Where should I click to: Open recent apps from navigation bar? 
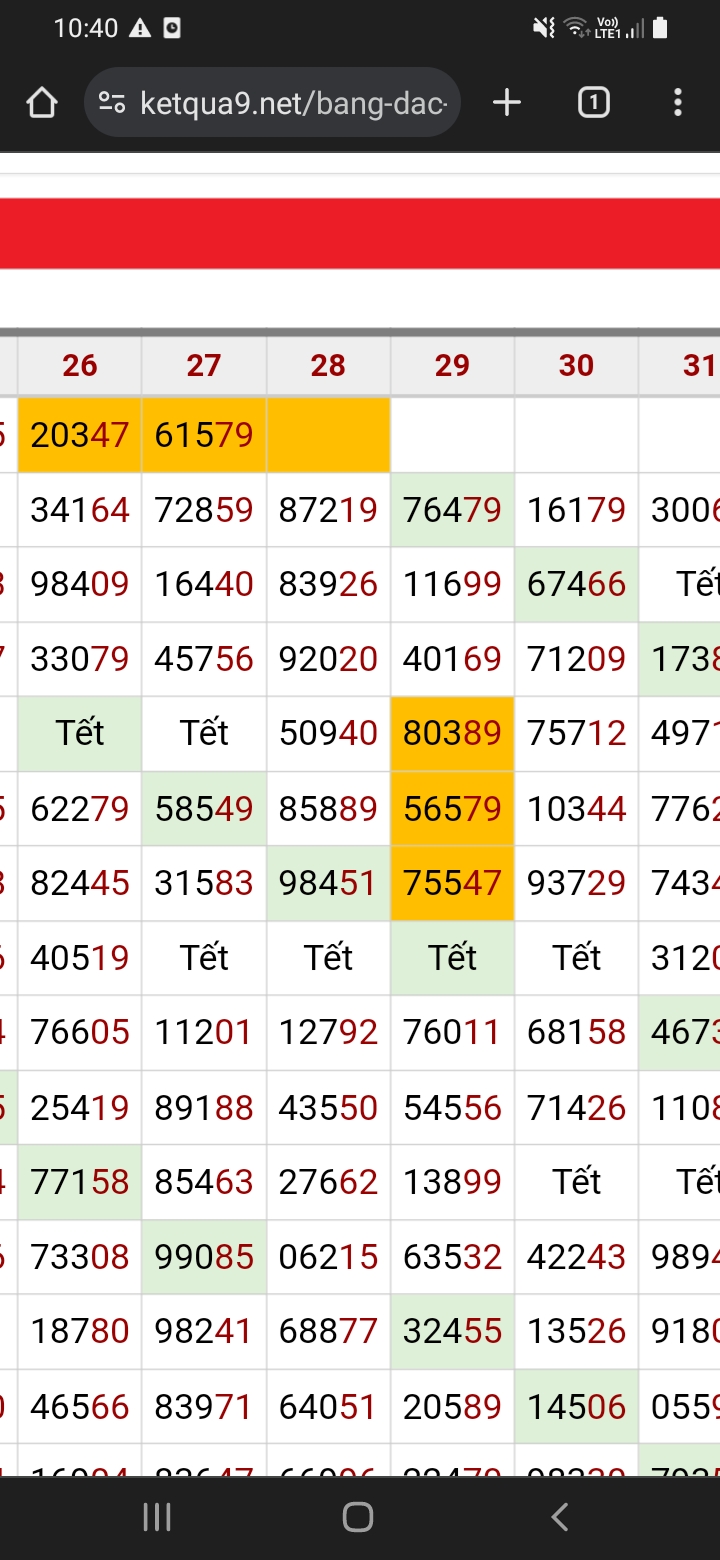click(x=157, y=1517)
